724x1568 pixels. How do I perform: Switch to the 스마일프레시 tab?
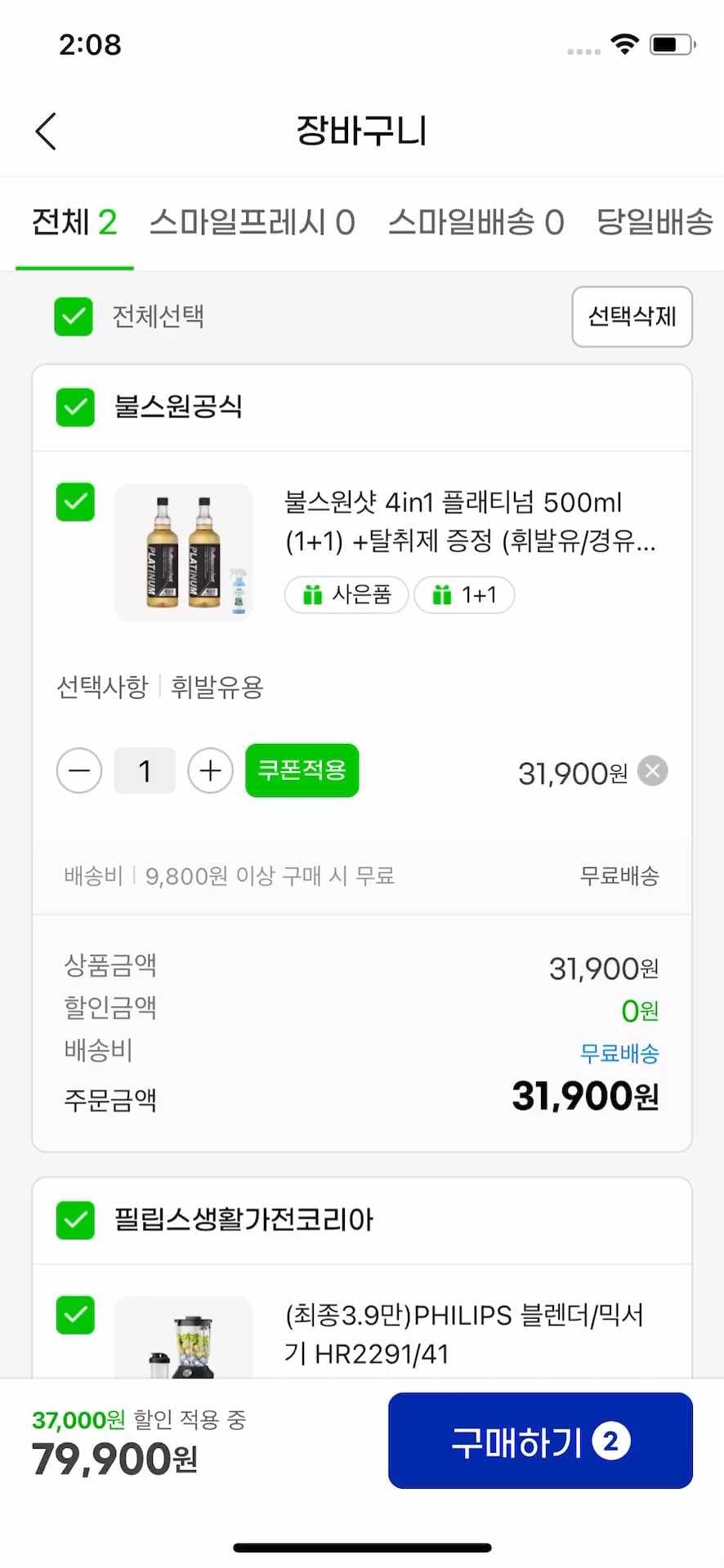(253, 222)
